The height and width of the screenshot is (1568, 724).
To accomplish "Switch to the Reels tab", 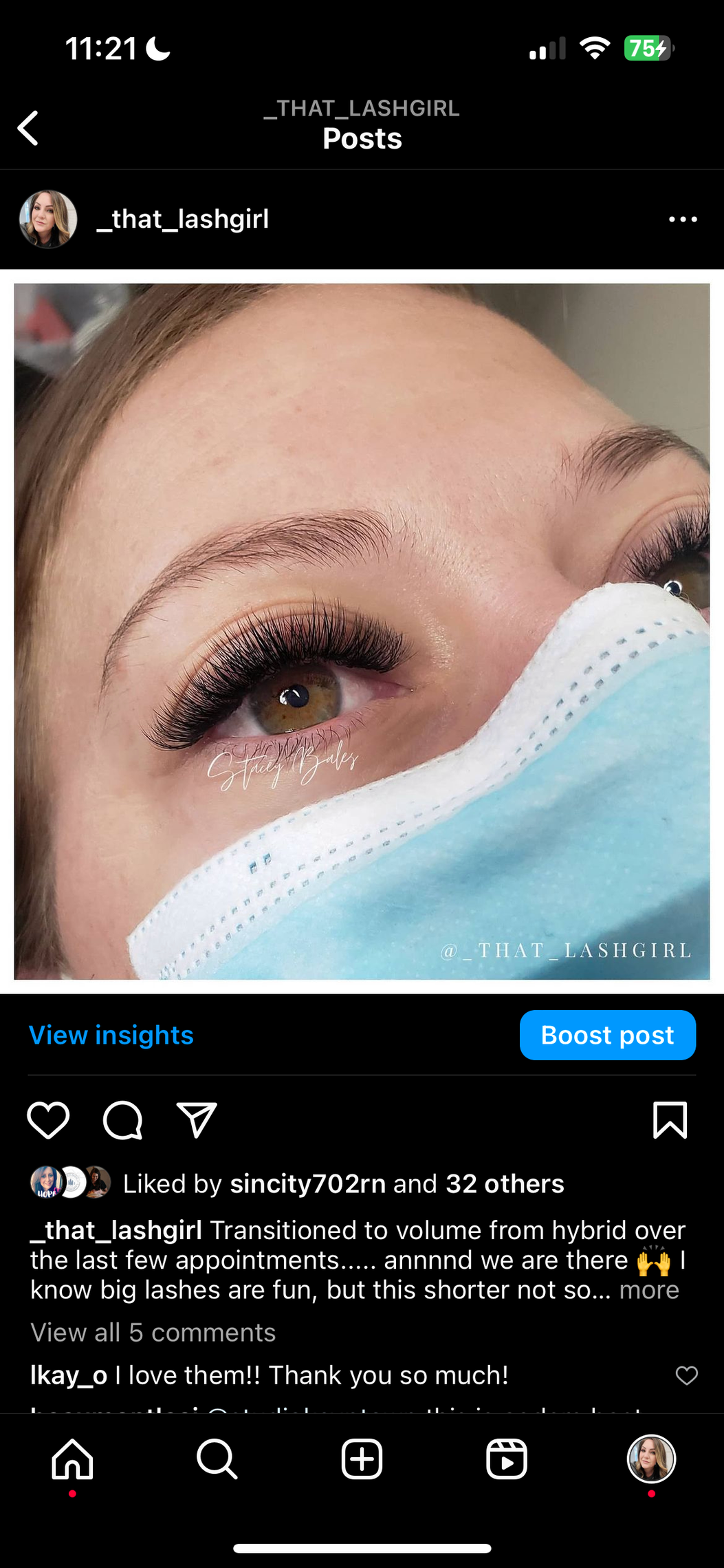I will click(507, 1459).
